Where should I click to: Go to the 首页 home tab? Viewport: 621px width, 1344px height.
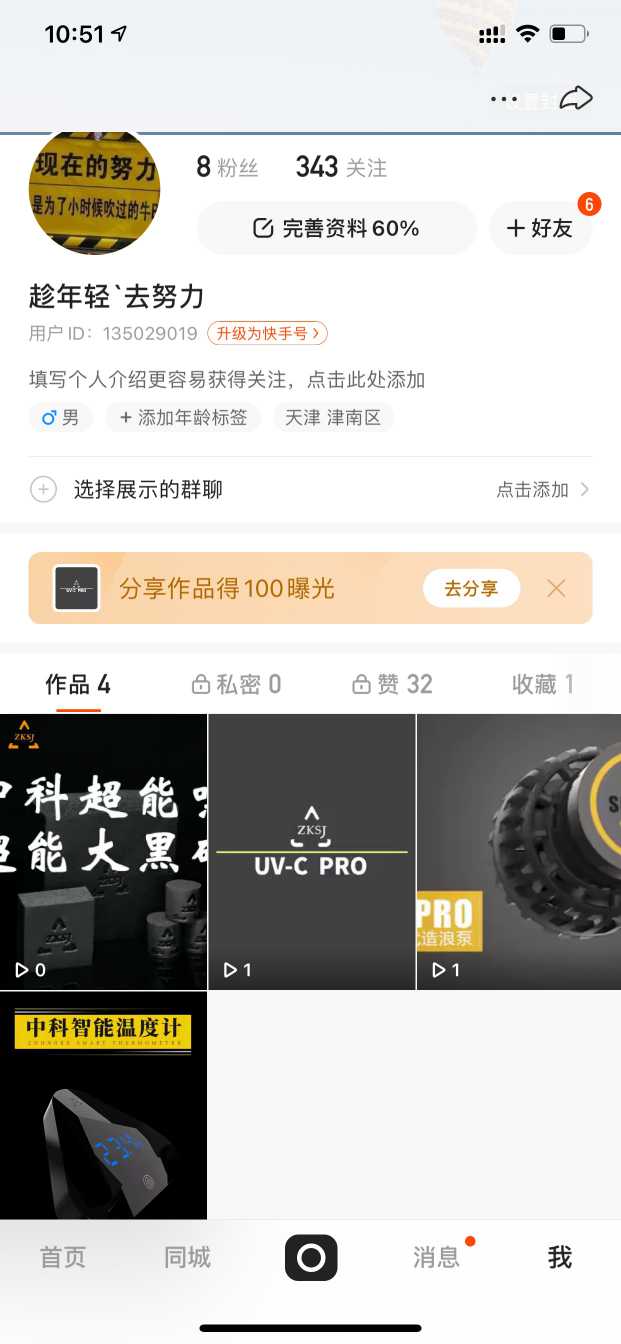click(63, 1257)
